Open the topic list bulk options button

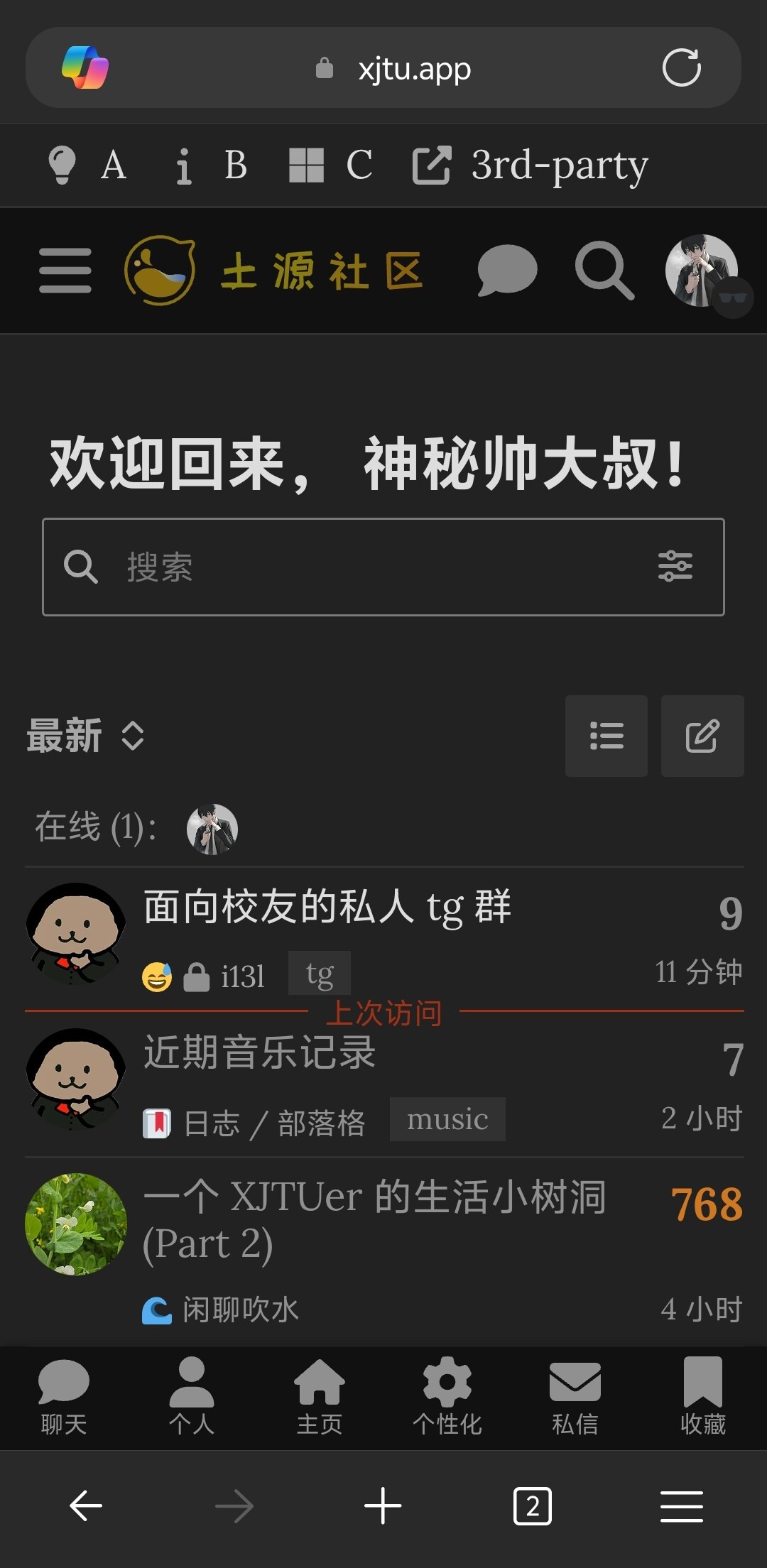(x=606, y=736)
